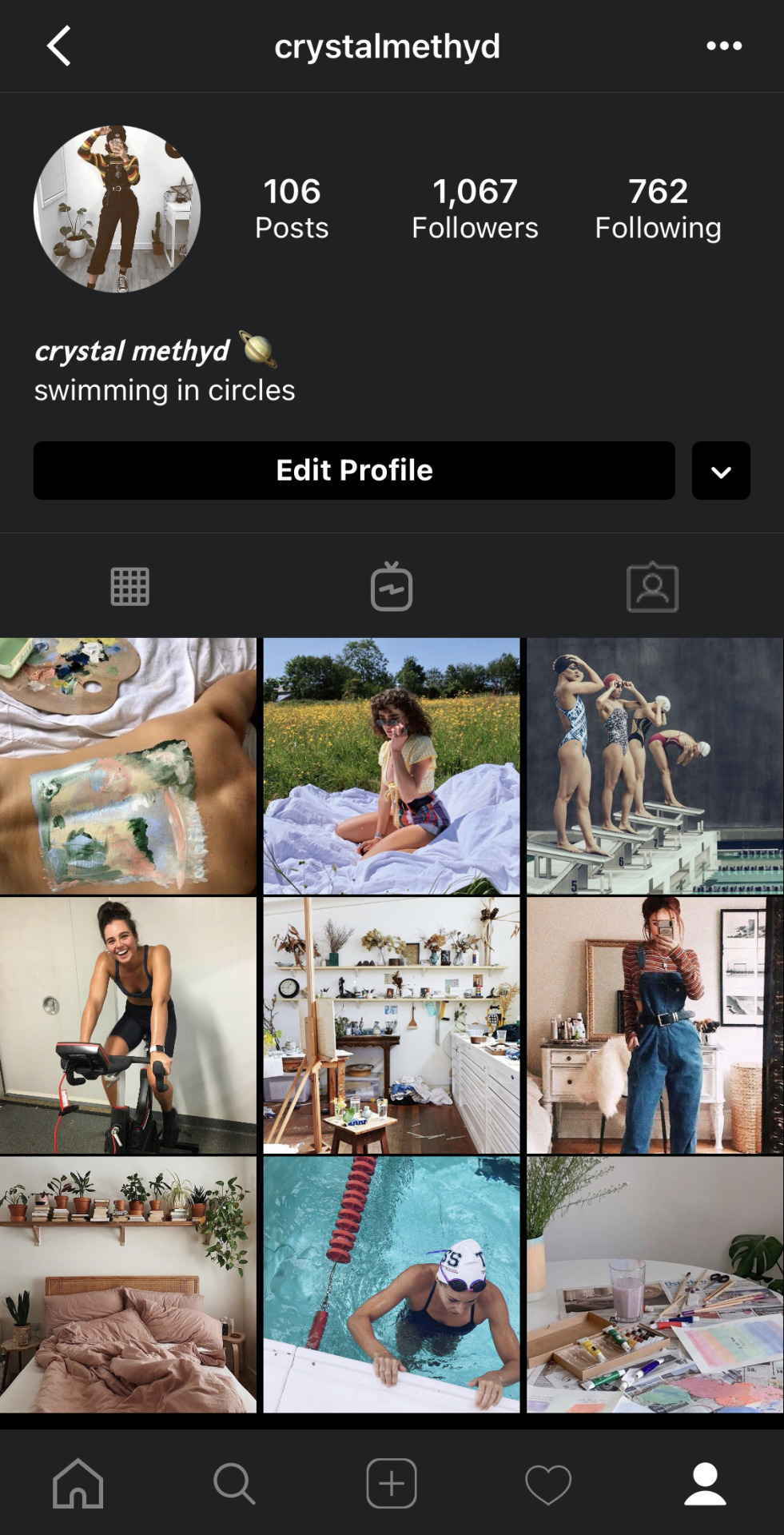The height and width of the screenshot is (1535, 784).
Task: Expand the chevron next to Edit Profile
Action: point(721,471)
